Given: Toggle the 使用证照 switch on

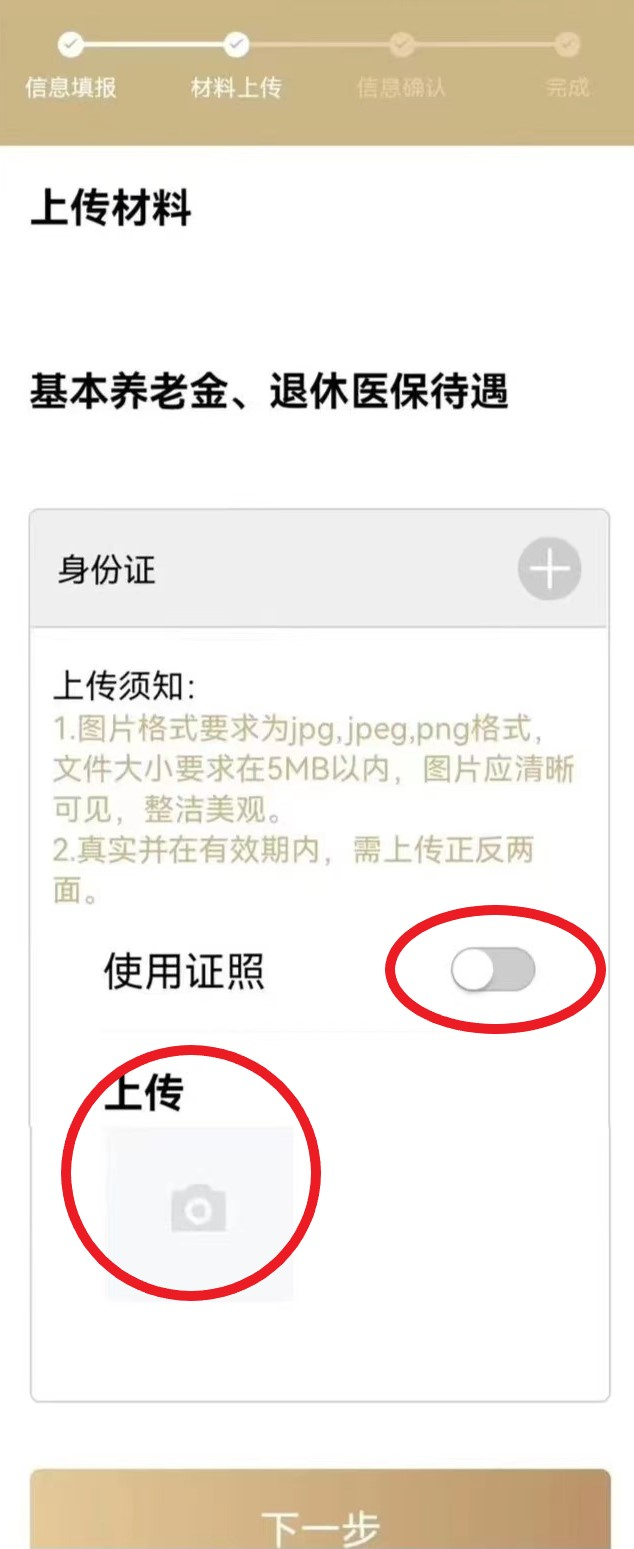Looking at the screenshot, I should tap(493, 970).
